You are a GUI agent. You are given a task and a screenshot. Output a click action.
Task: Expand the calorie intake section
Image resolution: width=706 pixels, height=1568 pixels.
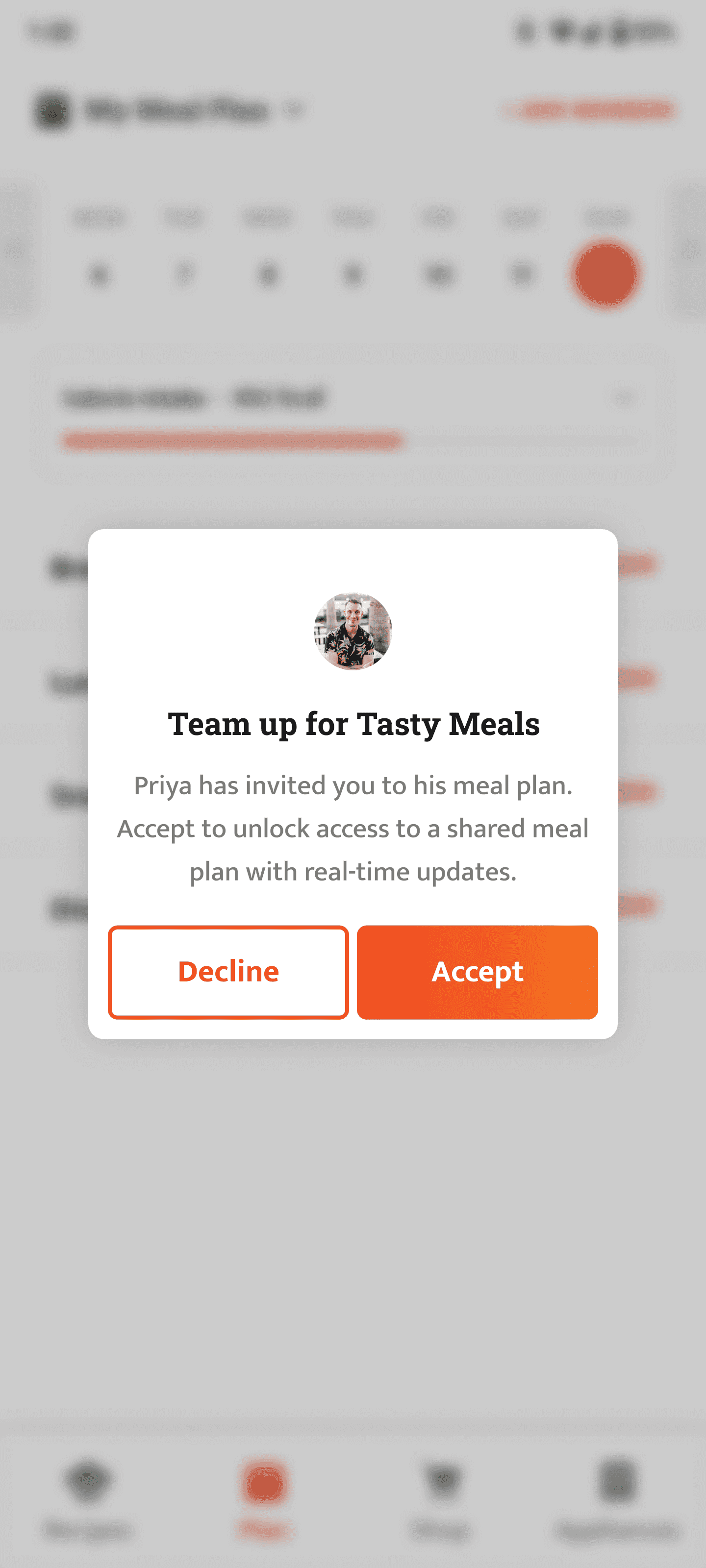[626, 396]
